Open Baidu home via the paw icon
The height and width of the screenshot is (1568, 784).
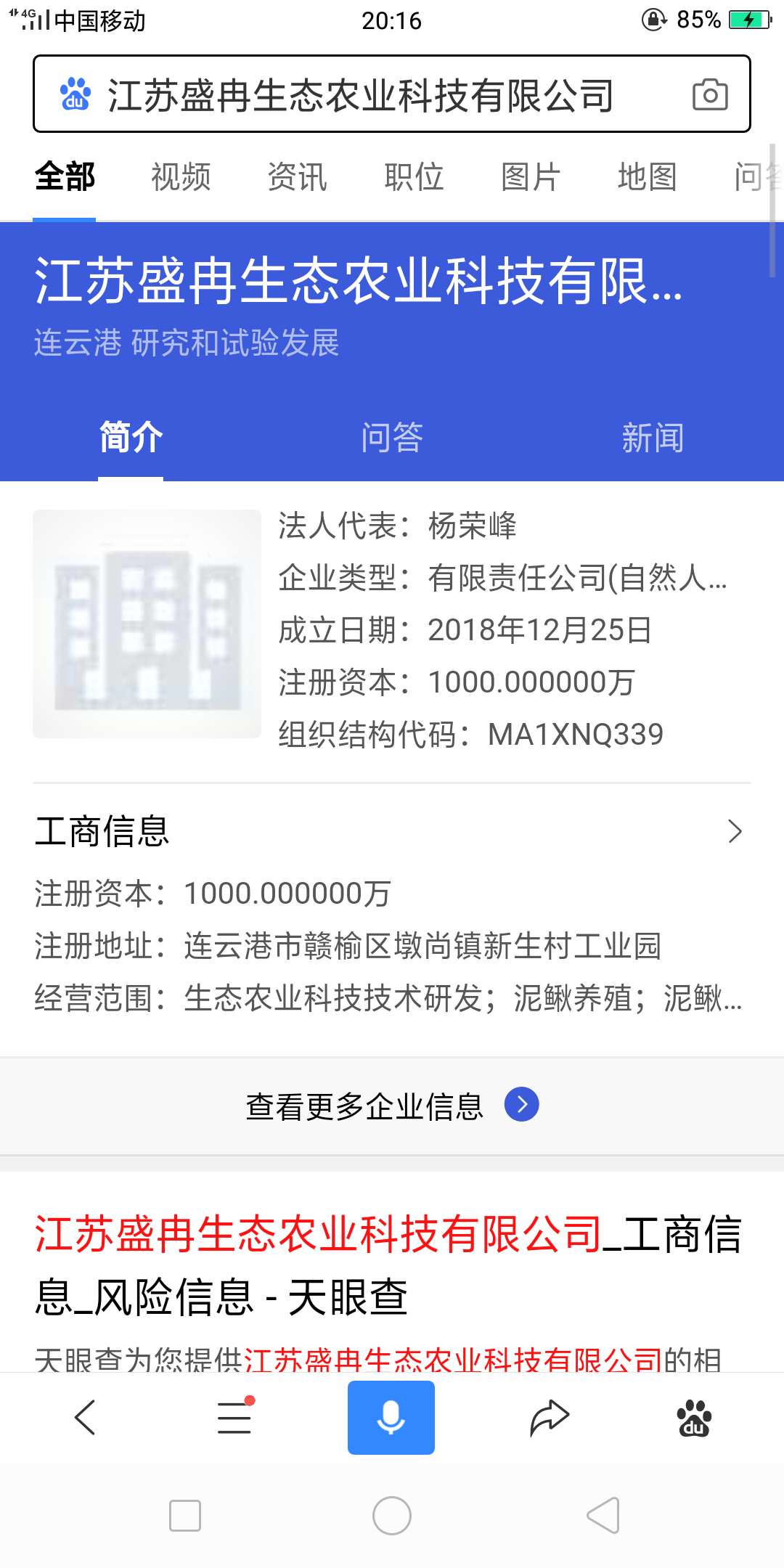(694, 1418)
